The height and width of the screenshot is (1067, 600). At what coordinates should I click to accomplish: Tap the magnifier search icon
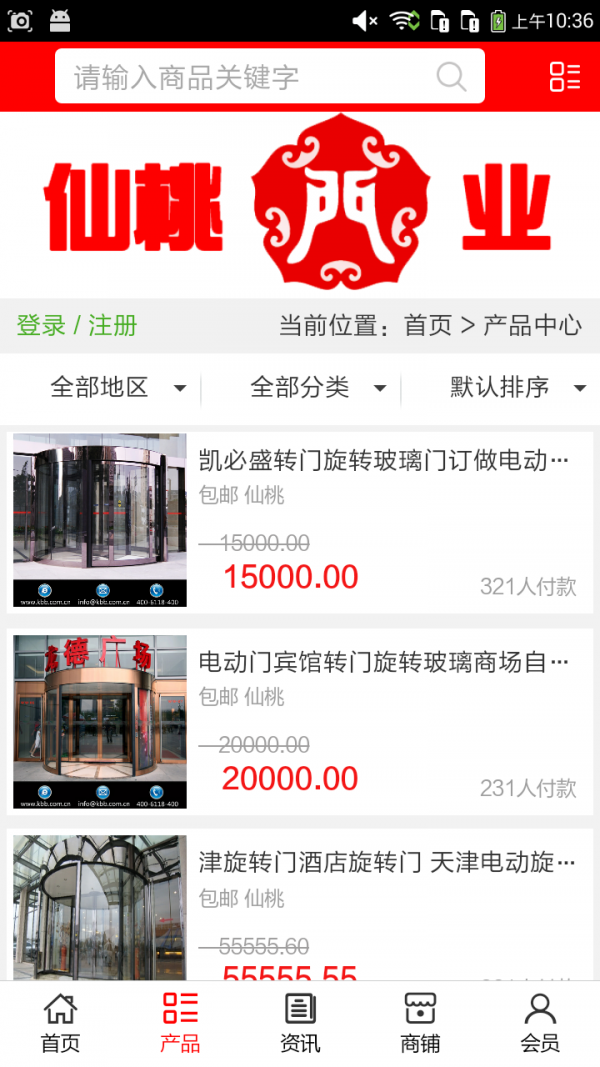click(451, 77)
